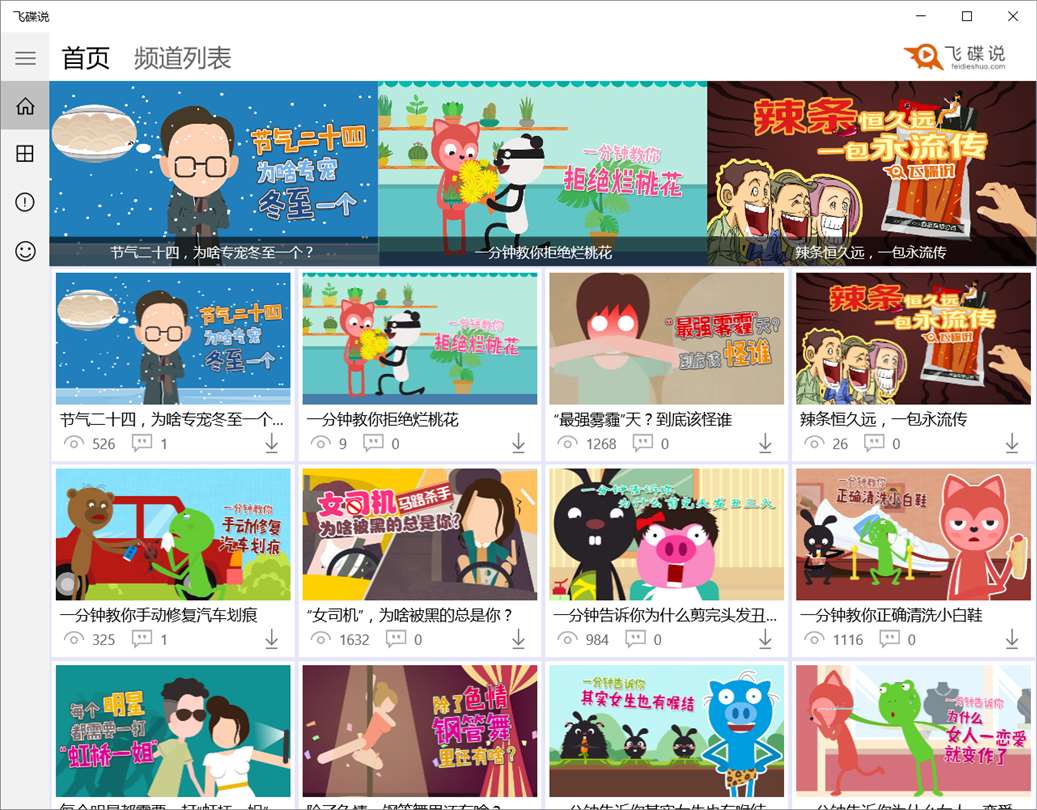The width and height of the screenshot is (1037, 810).
Task: Open the video 一分钟告诉你为什么剪完头发丑
Action: (666, 535)
